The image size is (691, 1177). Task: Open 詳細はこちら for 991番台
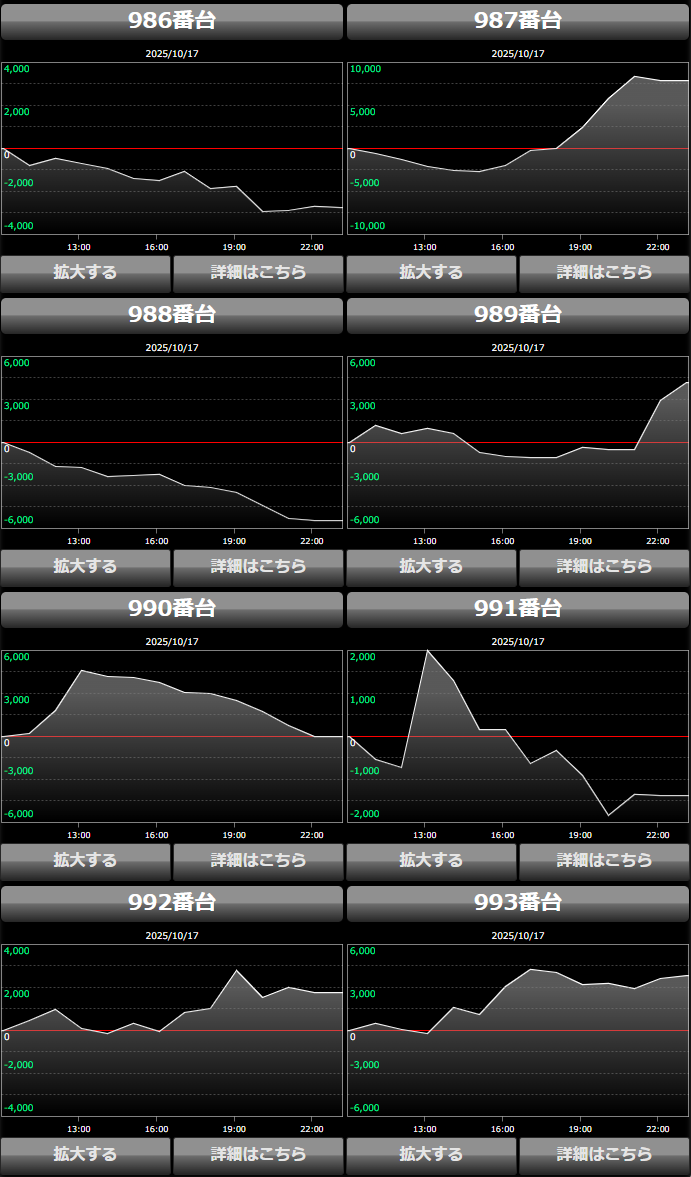(604, 860)
